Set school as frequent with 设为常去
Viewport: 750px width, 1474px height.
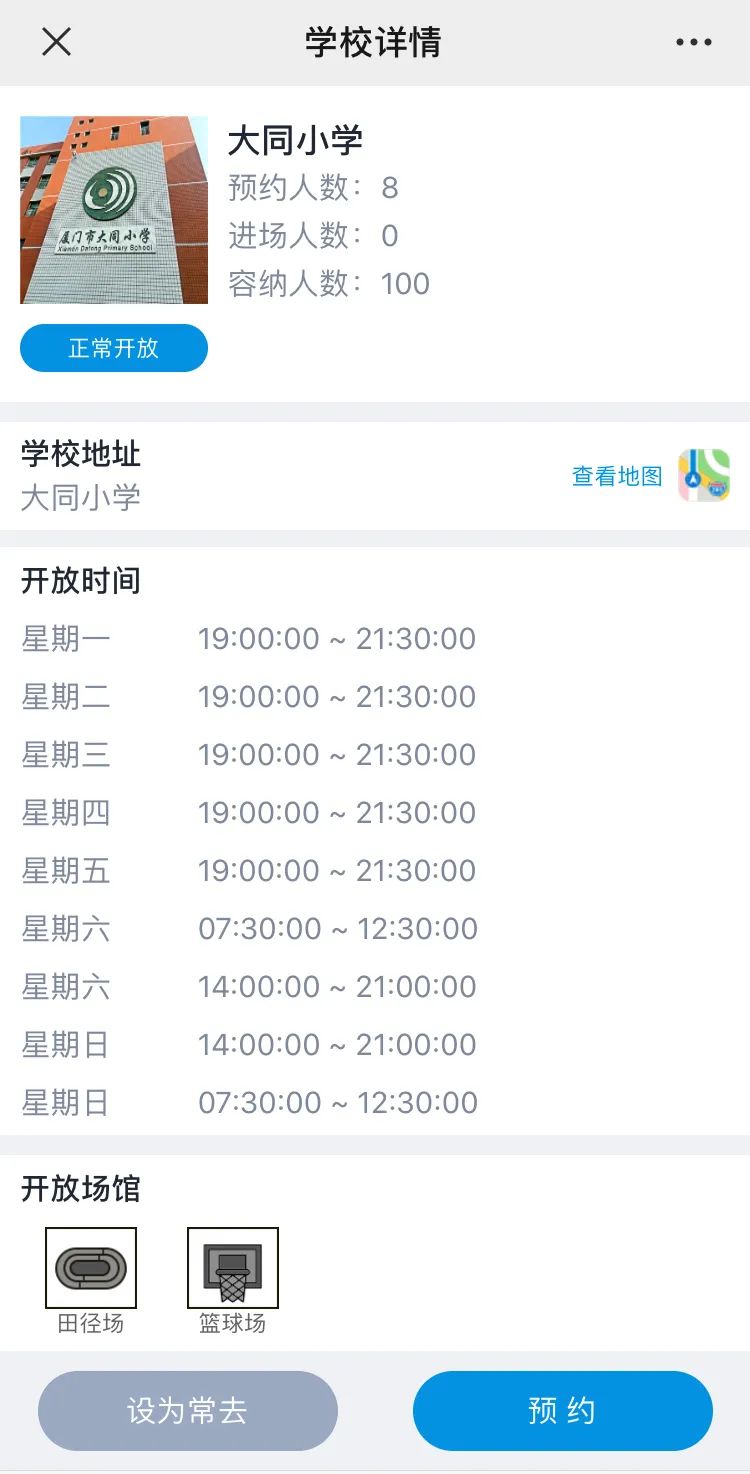[x=188, y=1410]
